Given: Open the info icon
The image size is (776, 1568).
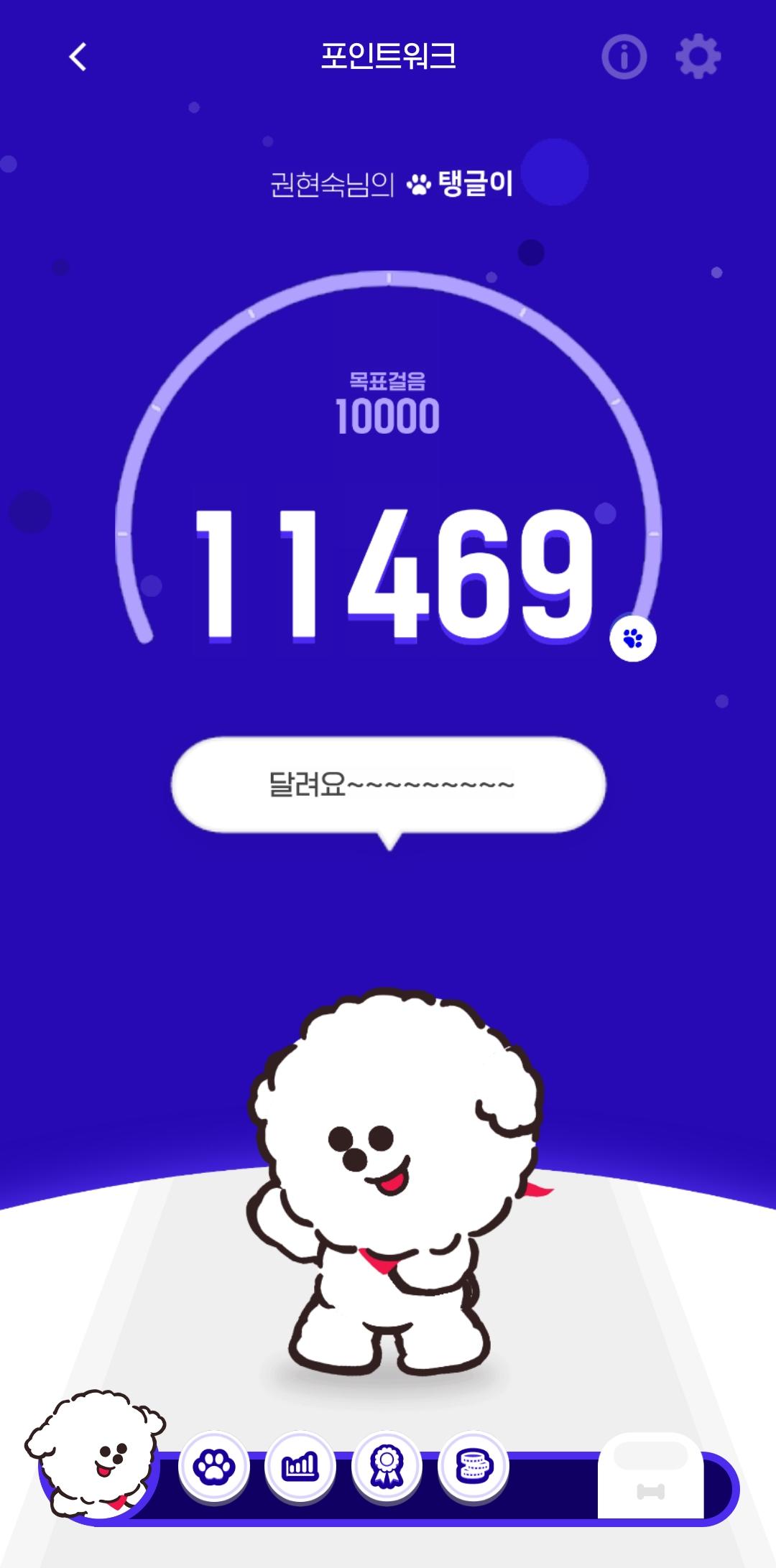Looking at the screenshot, I should coord(624,57).
